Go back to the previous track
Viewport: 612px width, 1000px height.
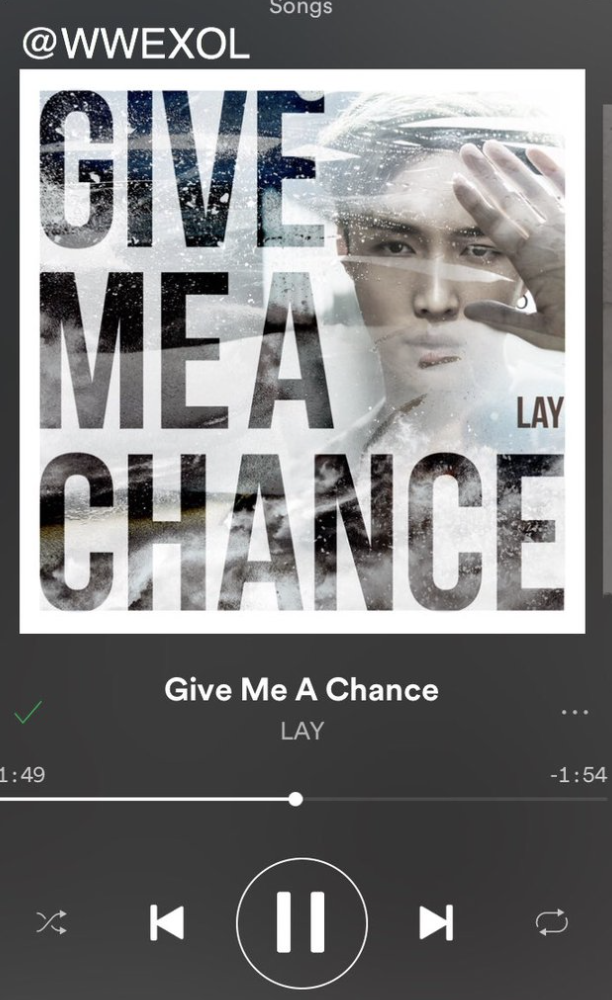pos(167,922)
